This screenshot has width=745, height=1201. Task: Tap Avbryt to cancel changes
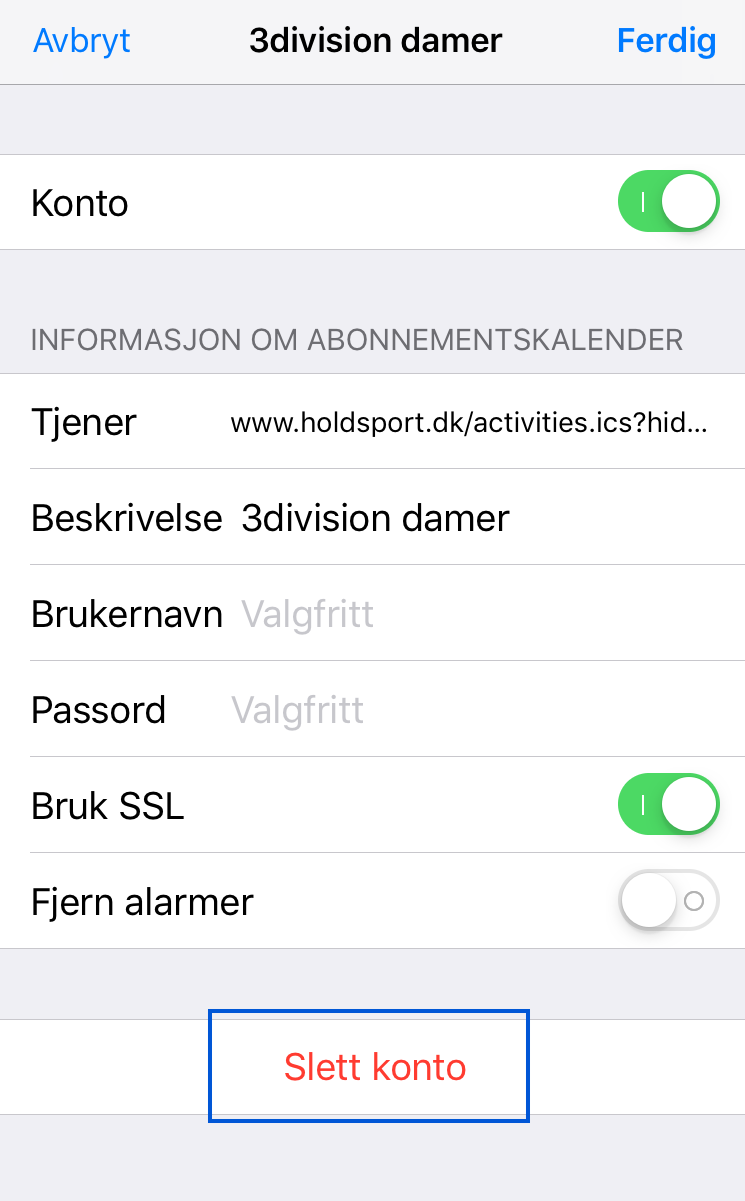[x=82, y=41]
